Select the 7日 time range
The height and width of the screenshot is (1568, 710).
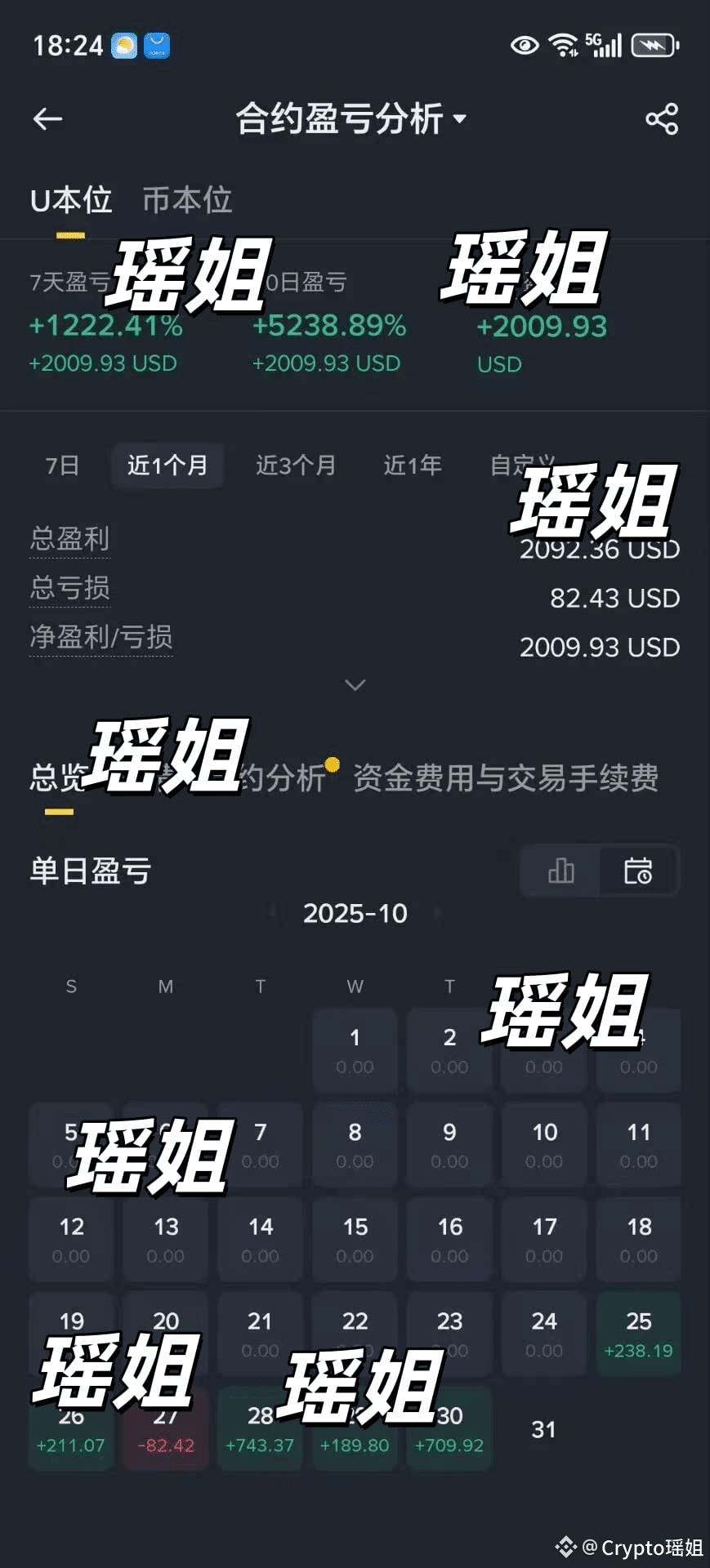[62, 465]
